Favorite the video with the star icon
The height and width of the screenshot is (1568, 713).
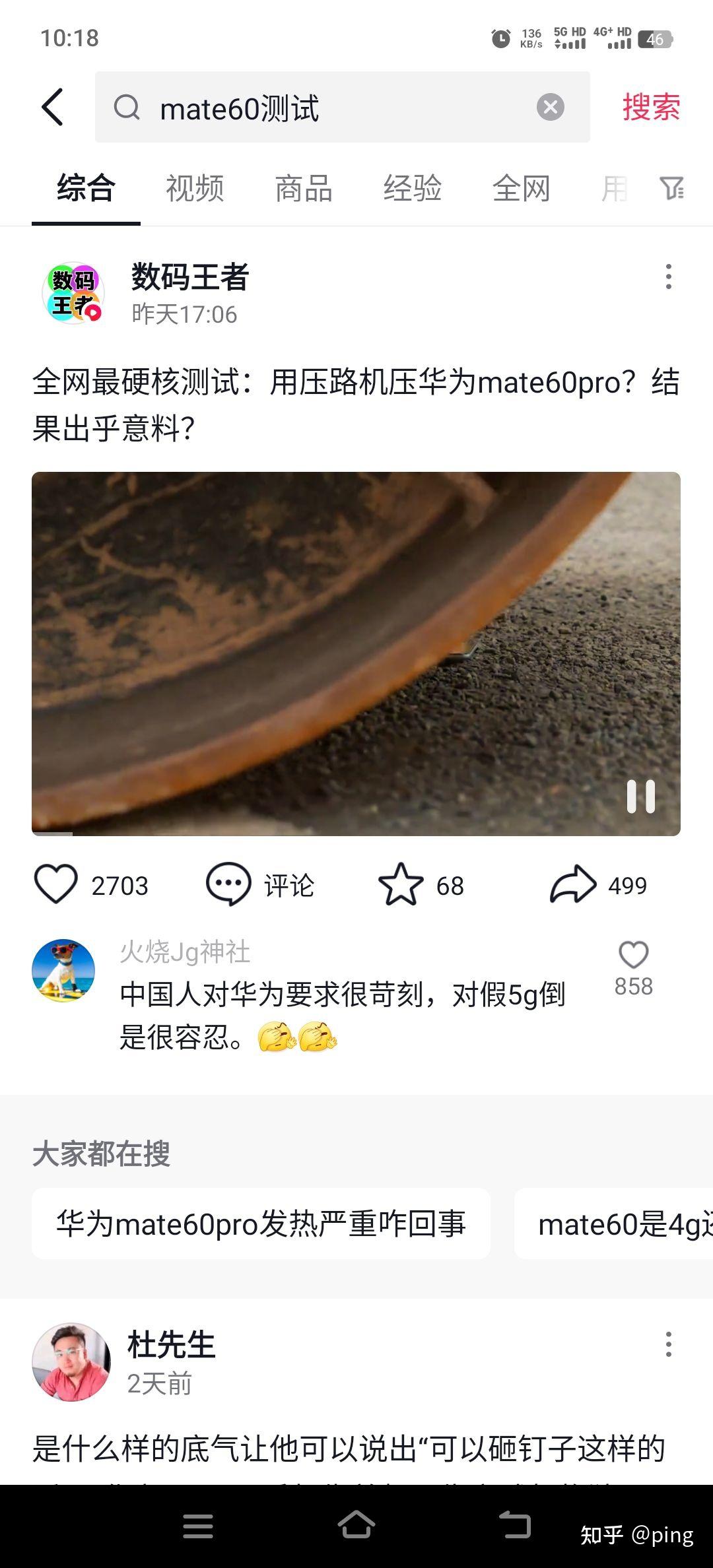pos(401,885)
